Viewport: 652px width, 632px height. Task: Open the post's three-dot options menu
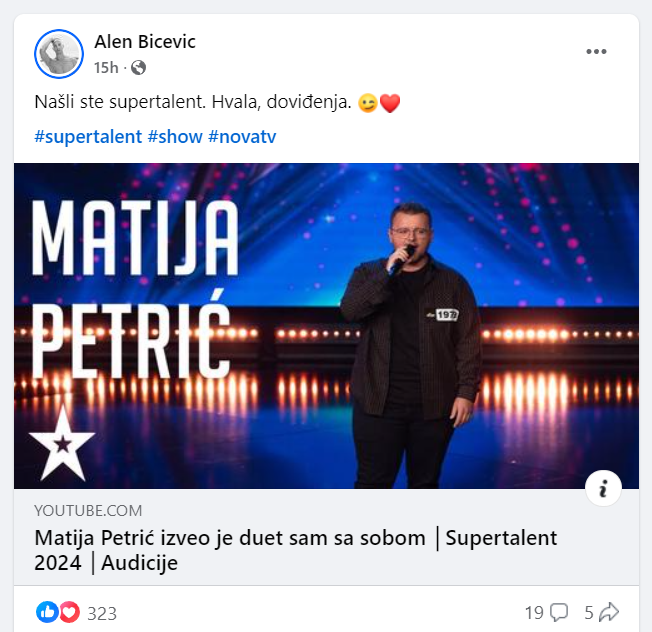596,52
